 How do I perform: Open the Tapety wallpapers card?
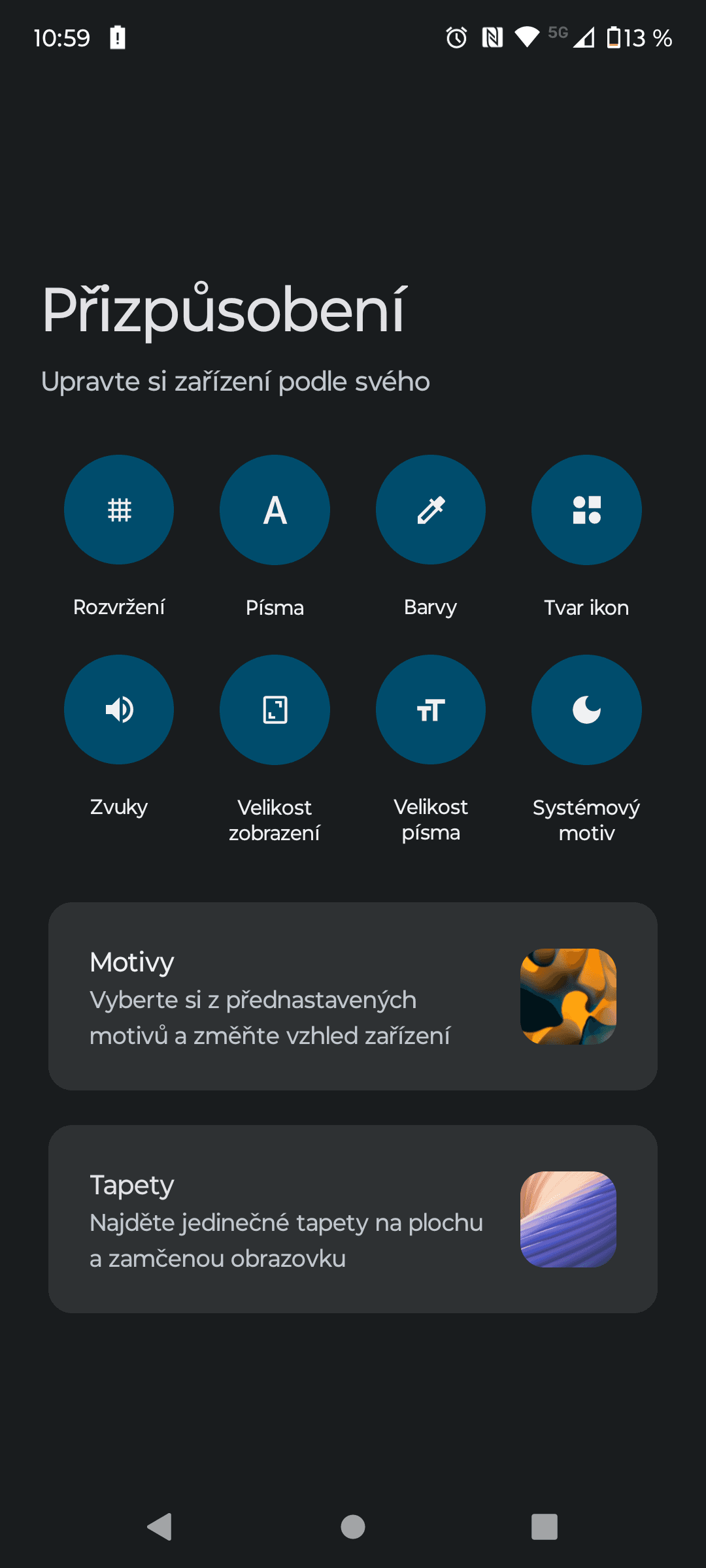point(353,1219)
